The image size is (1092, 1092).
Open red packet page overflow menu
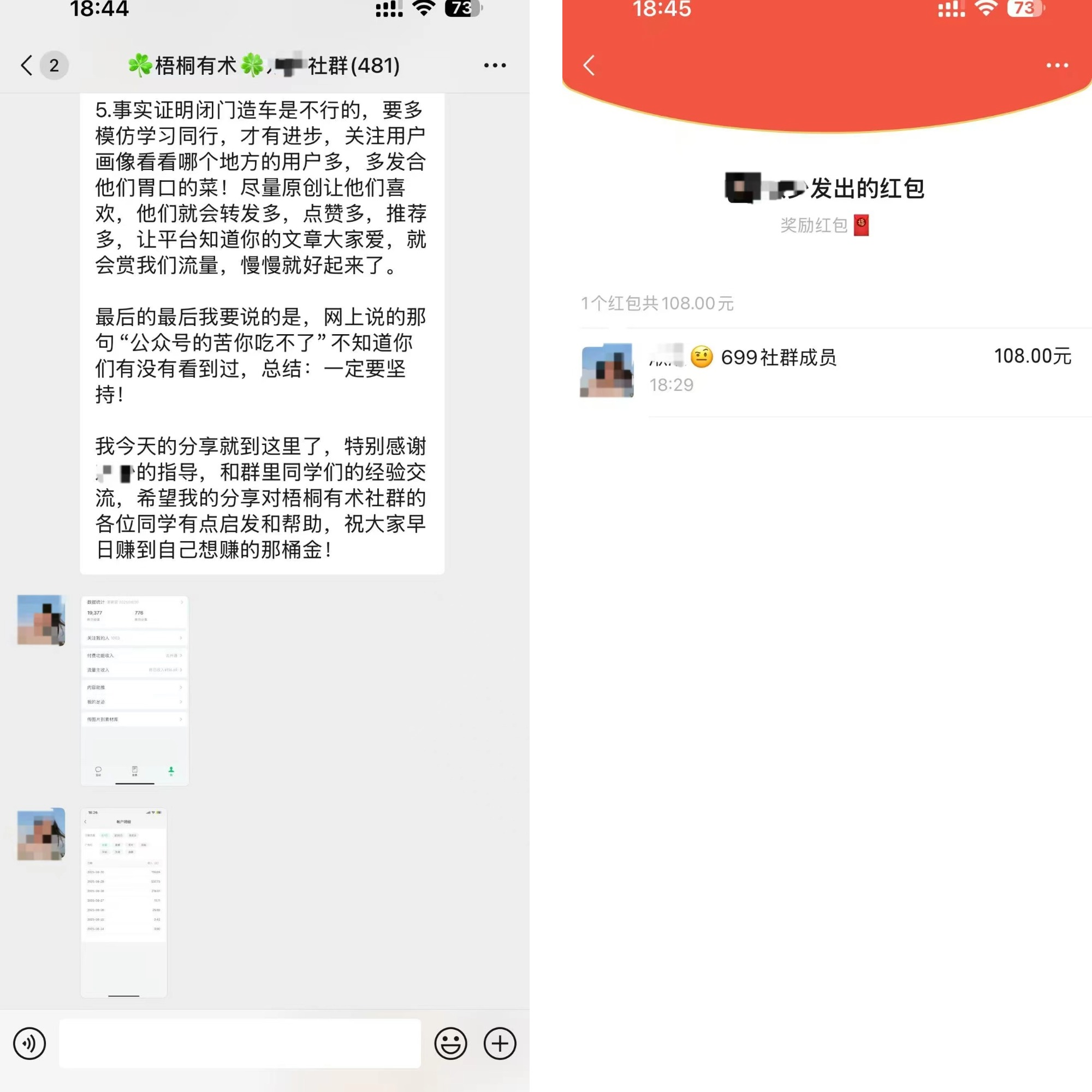tap(1057, 66)
